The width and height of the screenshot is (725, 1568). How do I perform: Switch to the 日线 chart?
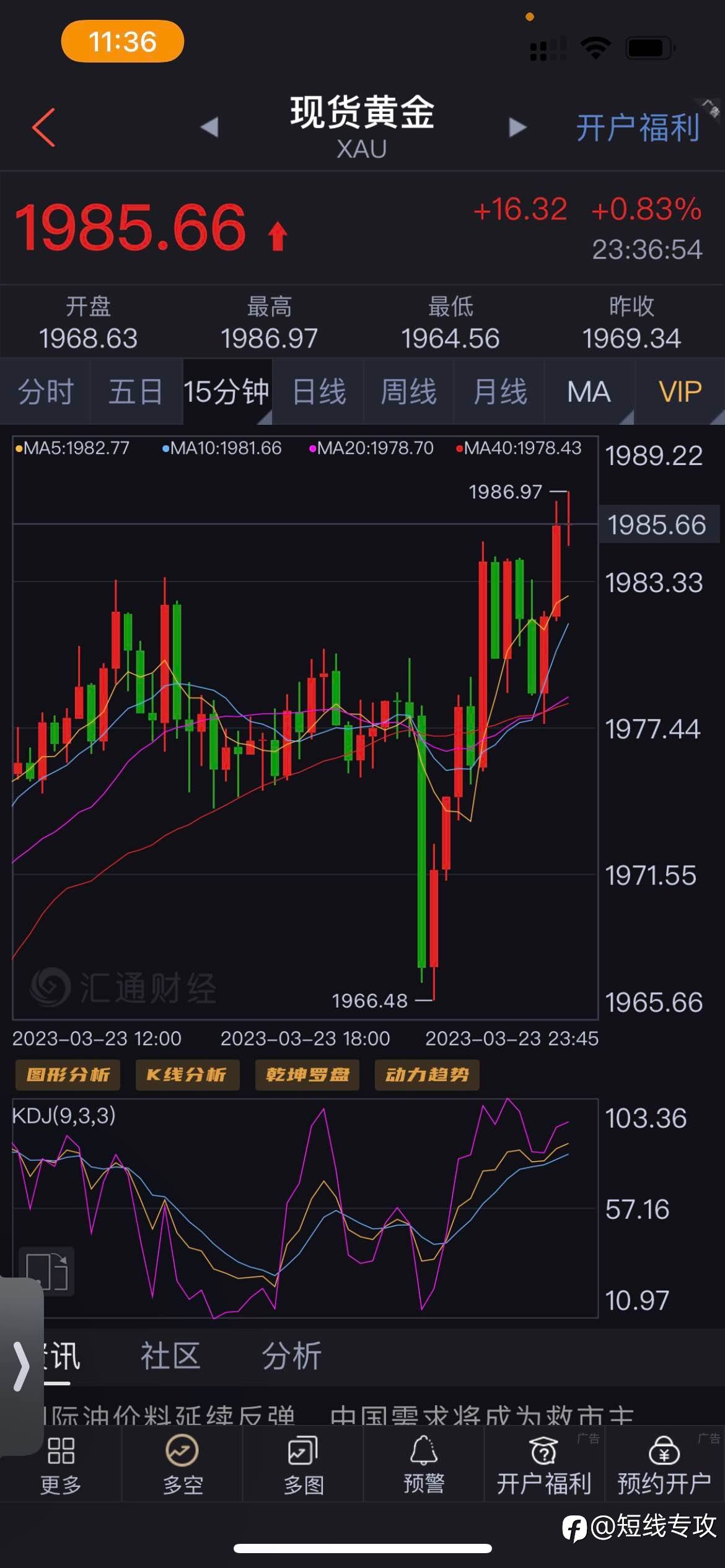point(318,392)
